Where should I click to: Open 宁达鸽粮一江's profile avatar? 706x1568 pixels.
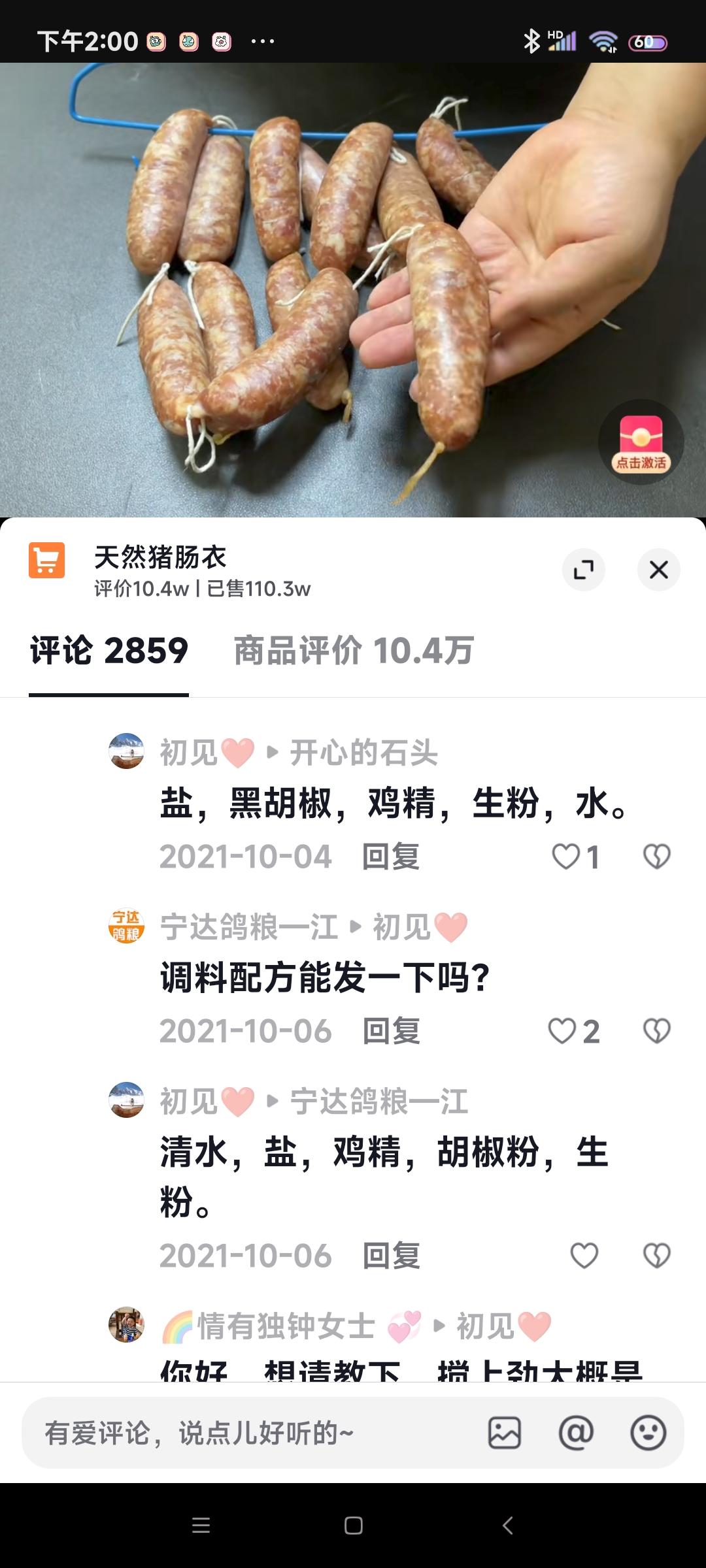pyautogui.click(x=126, y=926)
